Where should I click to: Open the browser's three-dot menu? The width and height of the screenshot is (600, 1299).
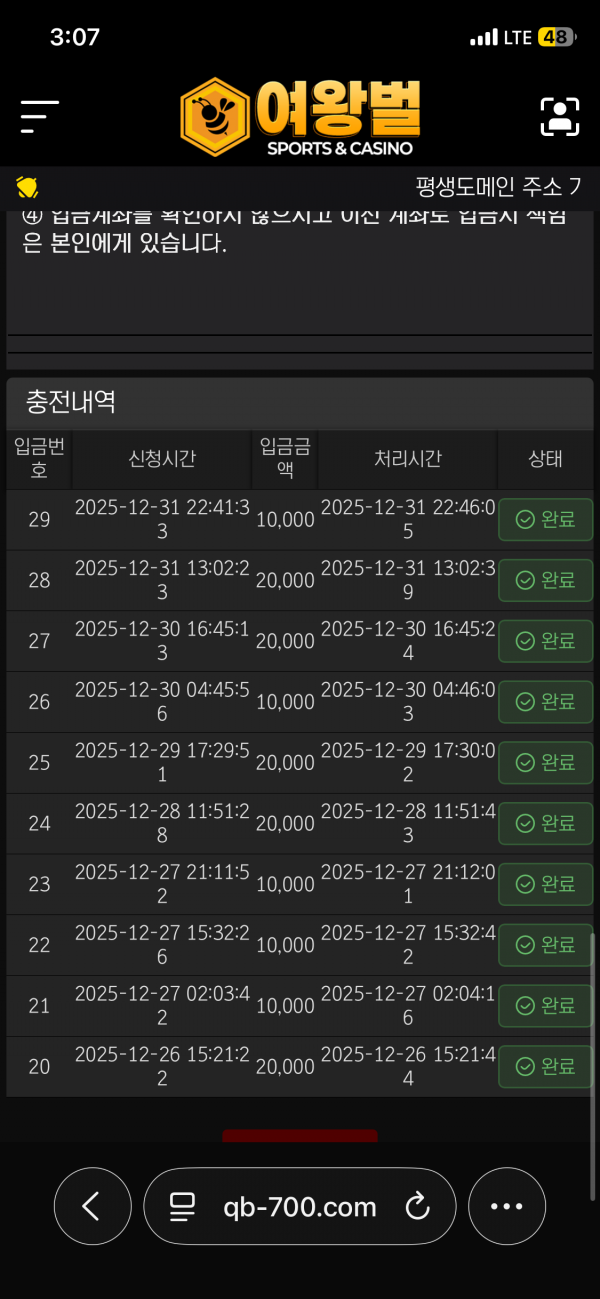tap(507, 1207)
